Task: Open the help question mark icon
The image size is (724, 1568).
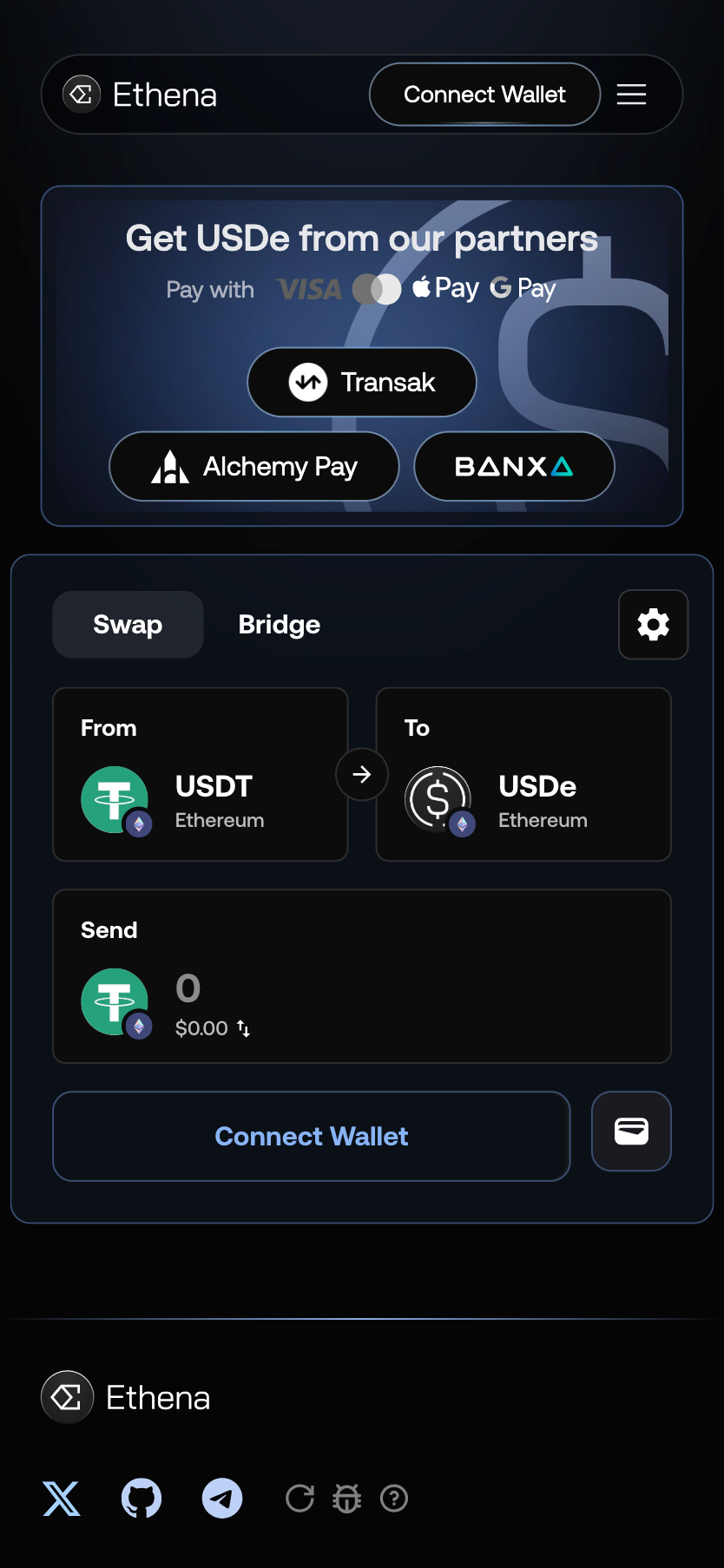Action: pos(394,1499)
